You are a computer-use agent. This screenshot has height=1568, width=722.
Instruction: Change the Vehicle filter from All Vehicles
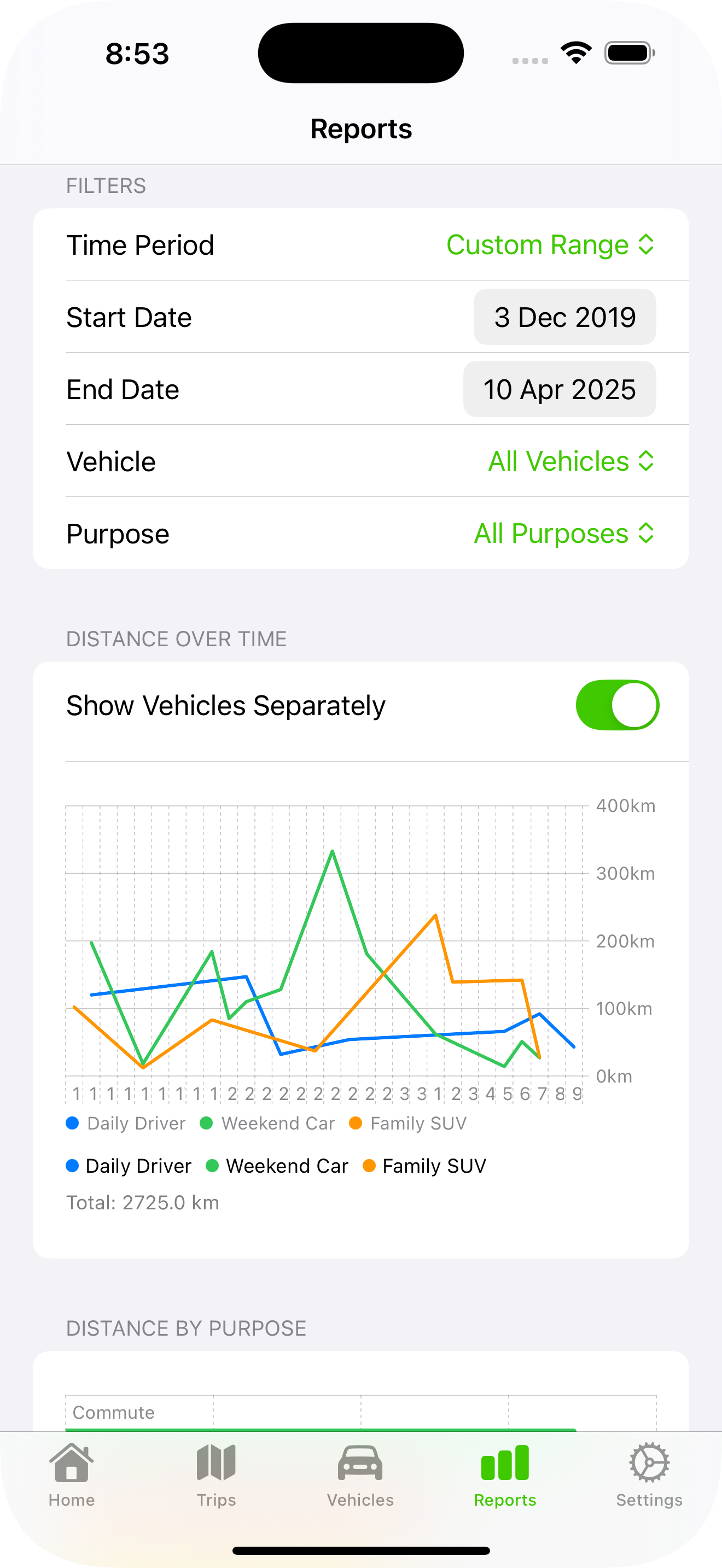click(x=570, y=461)
